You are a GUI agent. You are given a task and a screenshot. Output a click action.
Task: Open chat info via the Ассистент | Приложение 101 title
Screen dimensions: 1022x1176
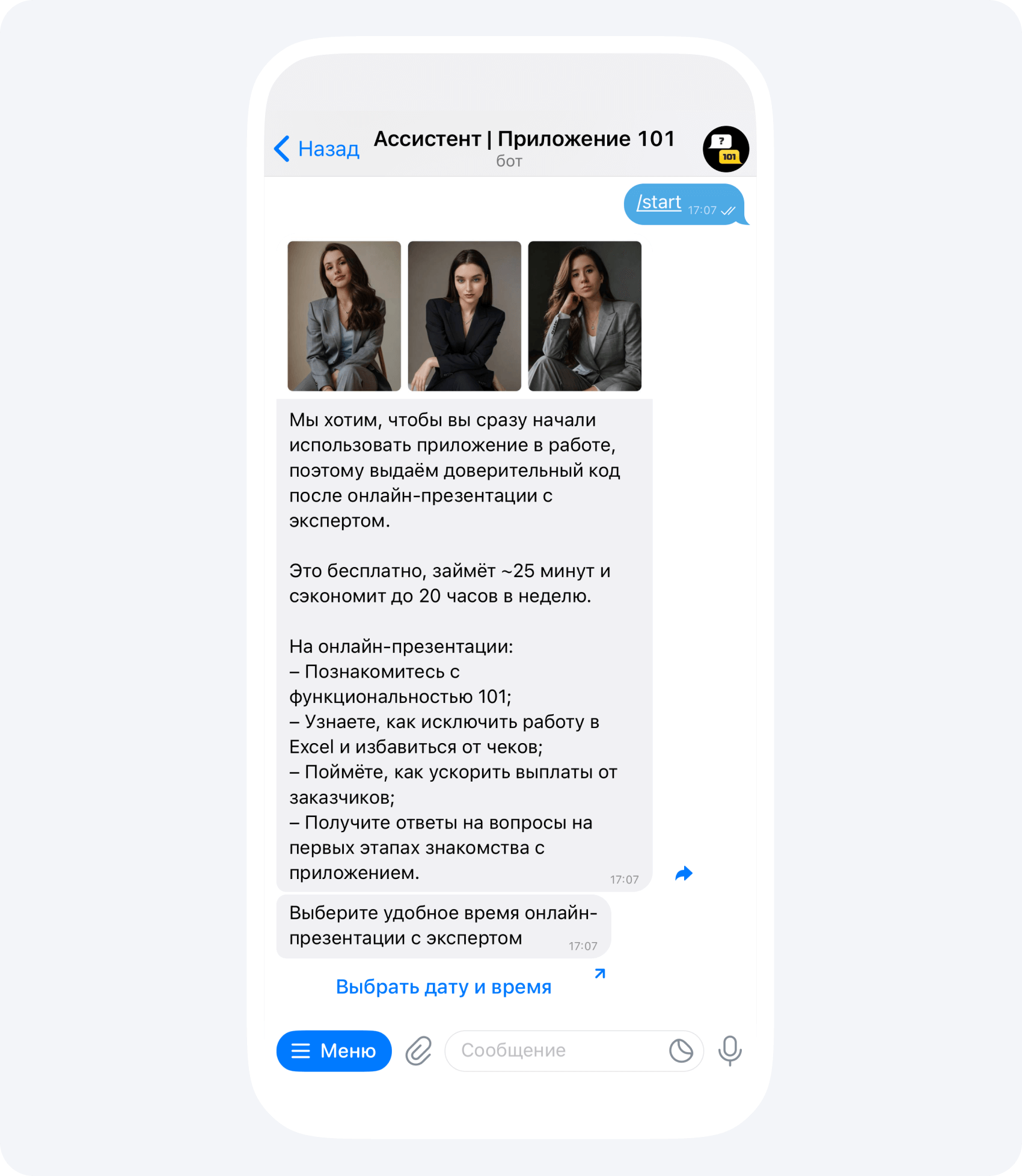tap(524, 139)
